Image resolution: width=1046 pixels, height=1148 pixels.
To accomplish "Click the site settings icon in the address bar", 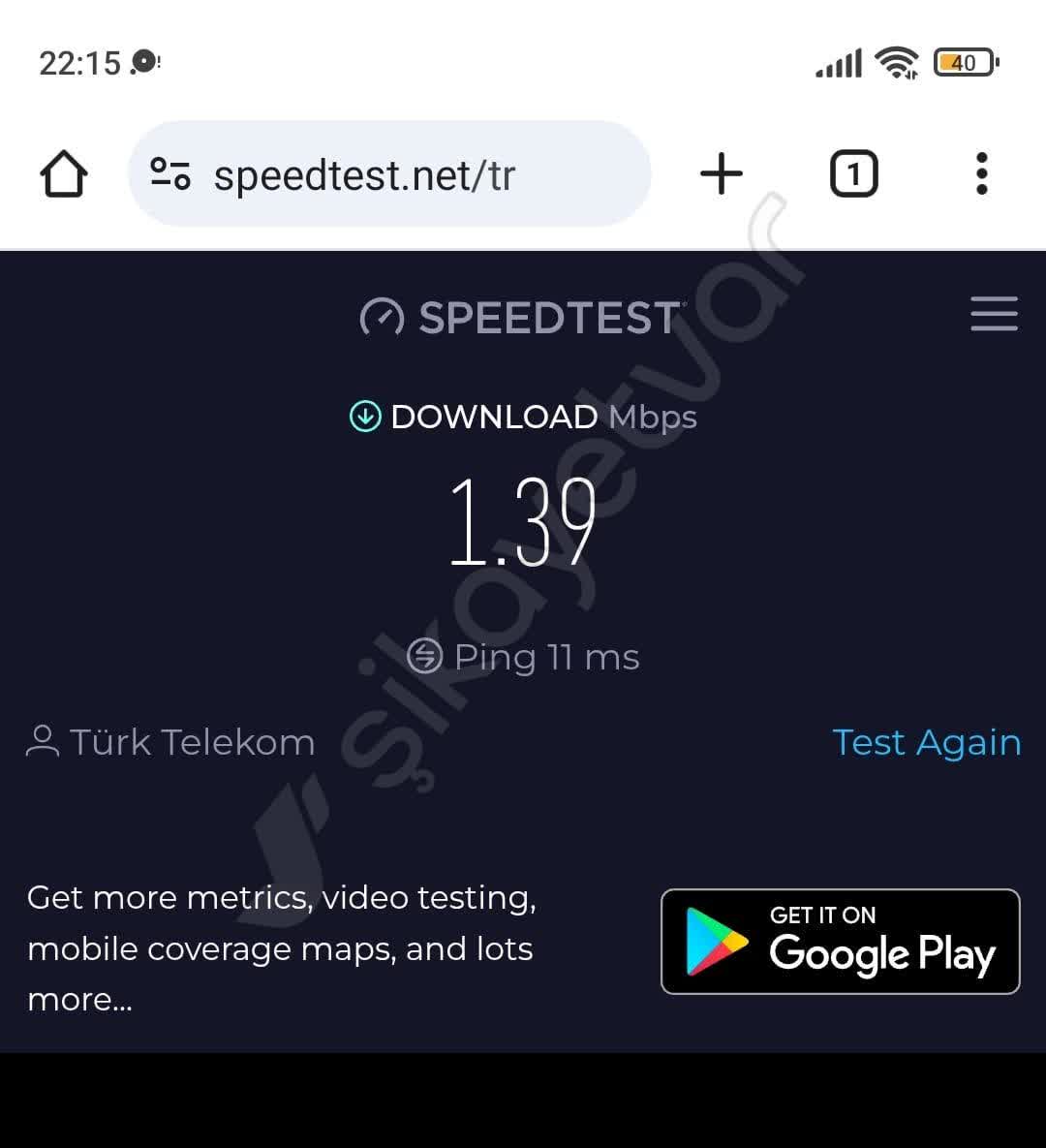I will [169, 173].
